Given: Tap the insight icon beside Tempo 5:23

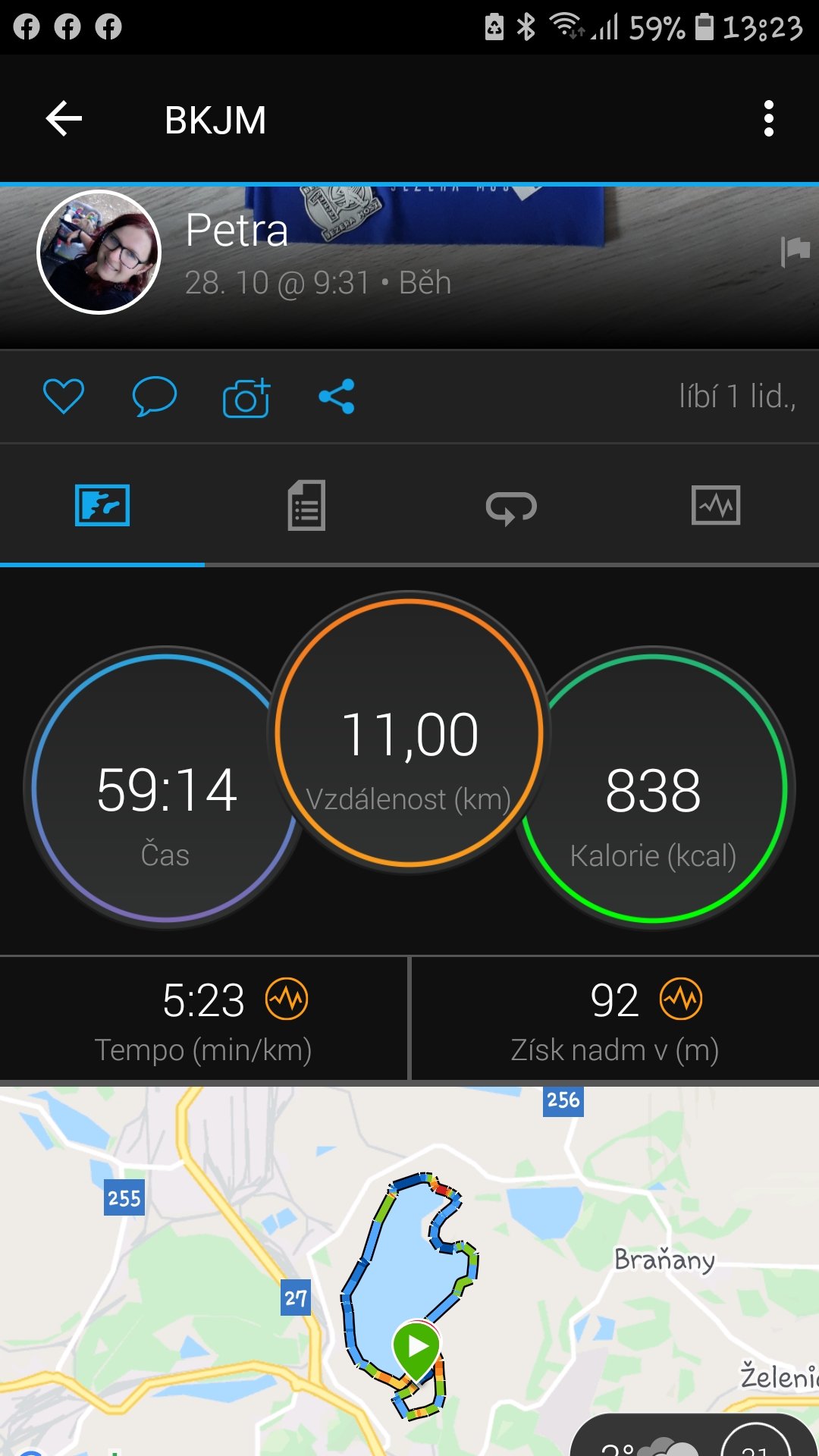Looking at the screenshot, I should coord(287,999).
